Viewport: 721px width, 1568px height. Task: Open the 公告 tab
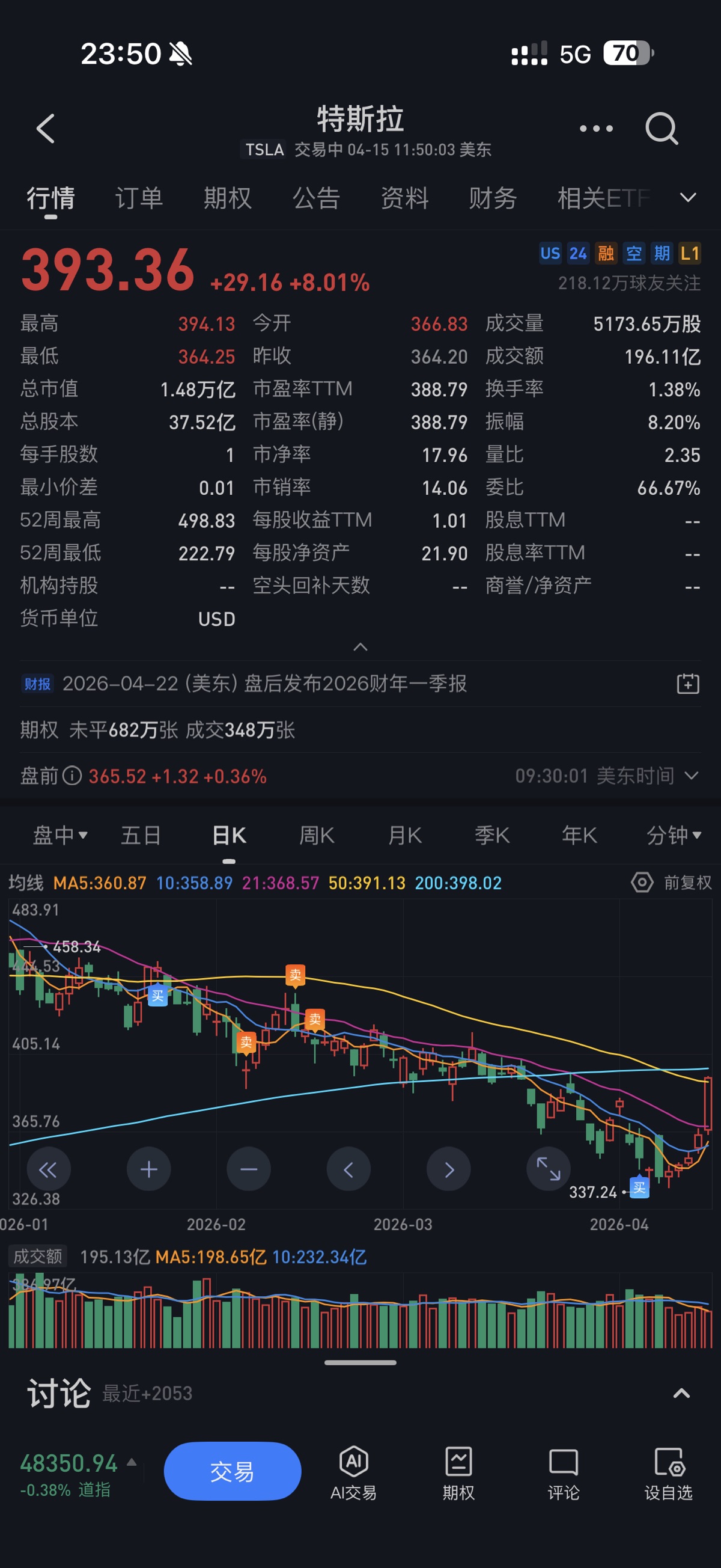point(316,198)
